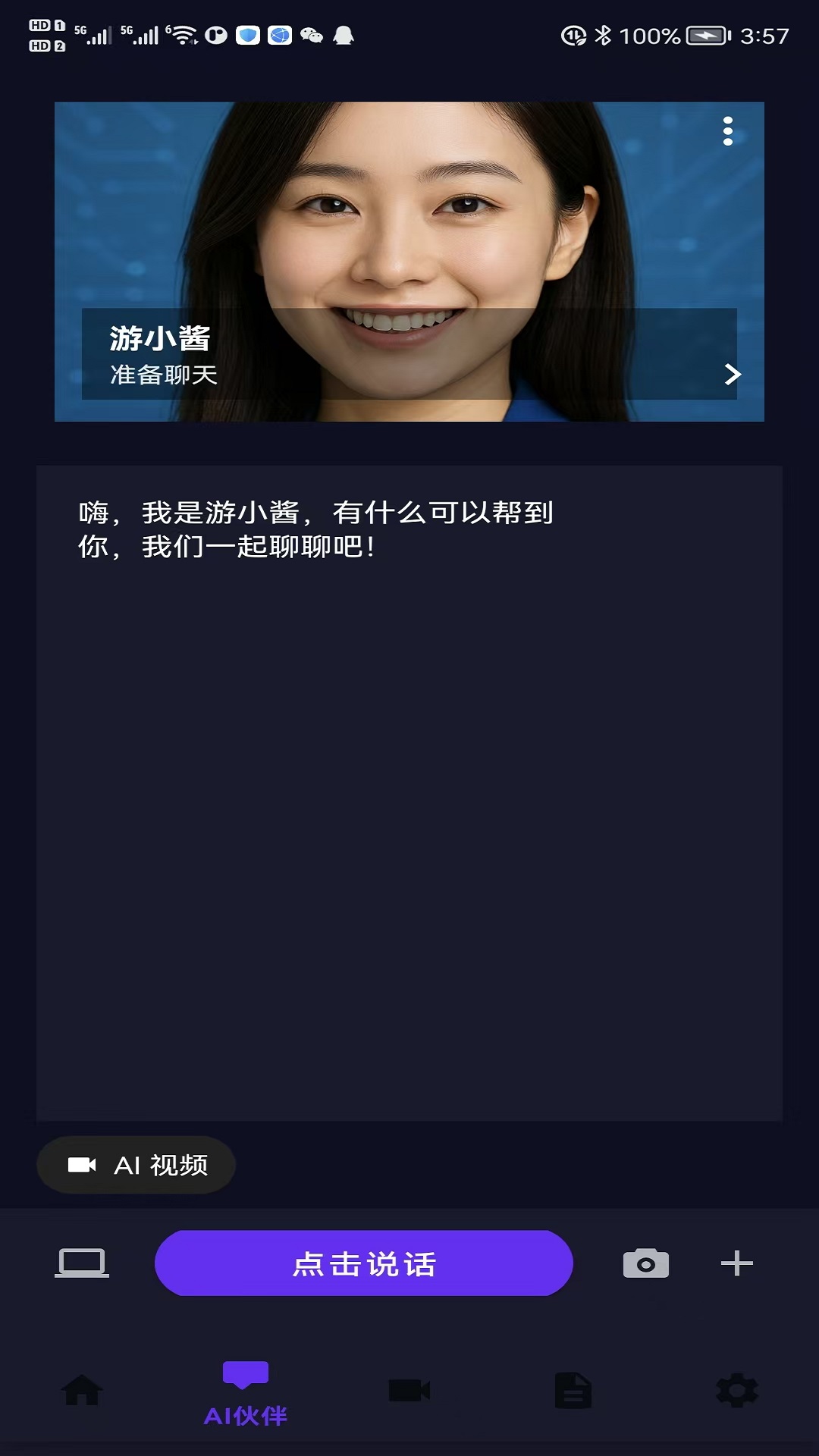Select the keyboard input icon left of 点击说话
The height and width of the screenshot is (1456, 819).
(x=82, y=1261)
